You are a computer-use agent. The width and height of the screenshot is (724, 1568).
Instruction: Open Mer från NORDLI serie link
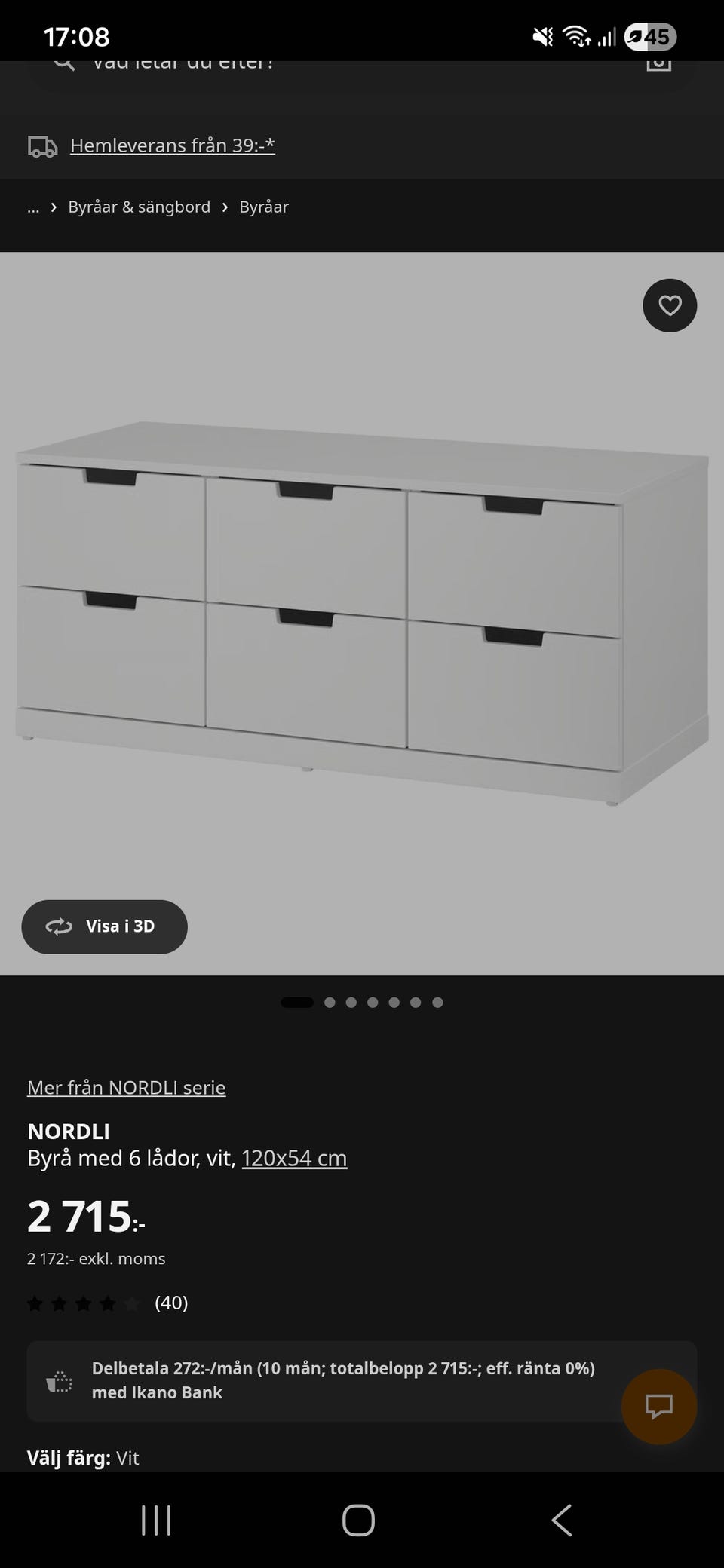click(x=126, y=1087)
